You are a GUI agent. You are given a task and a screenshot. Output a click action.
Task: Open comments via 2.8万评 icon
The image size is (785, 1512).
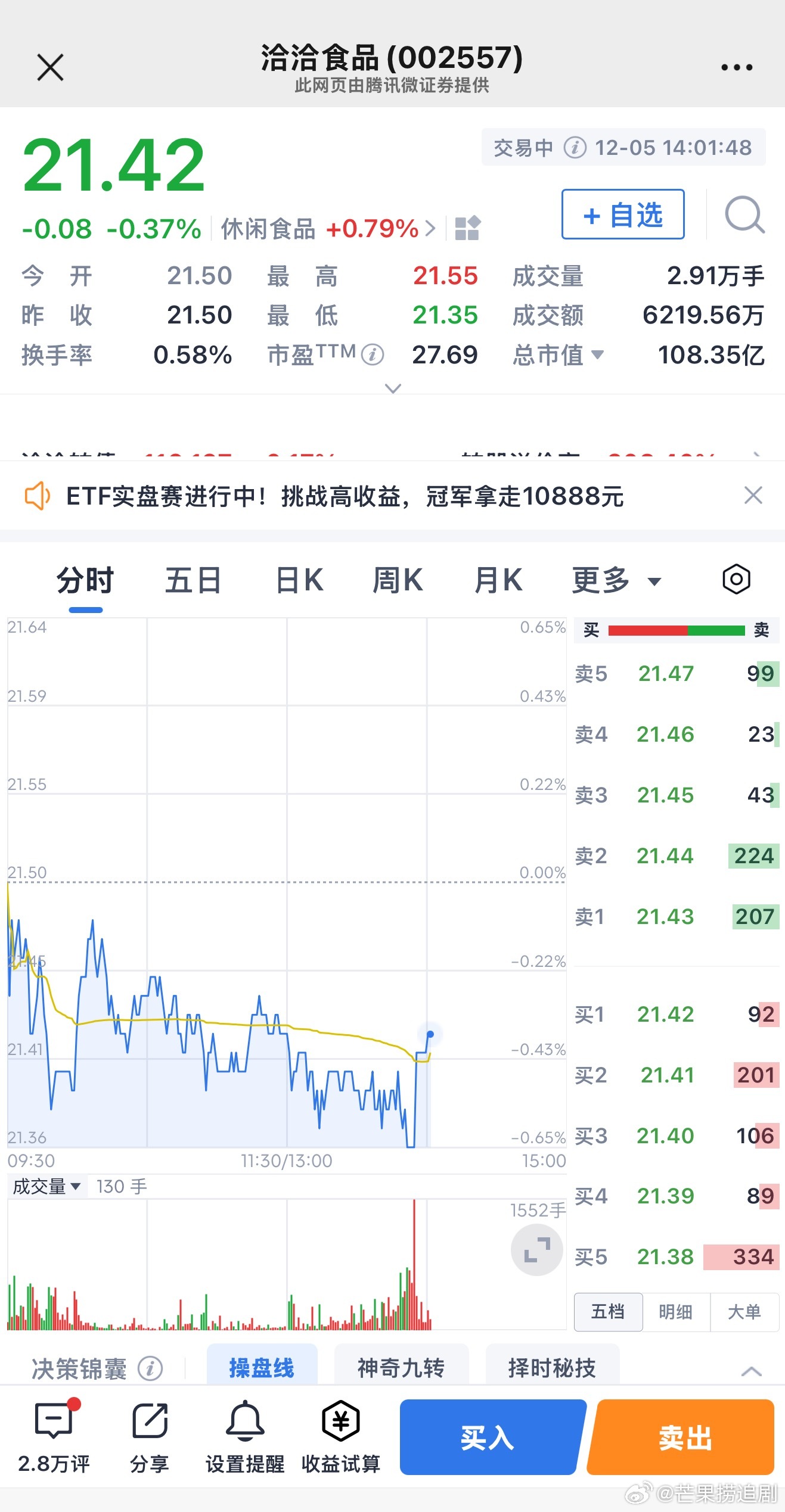pyautogui.click(x=52, y=1439)
